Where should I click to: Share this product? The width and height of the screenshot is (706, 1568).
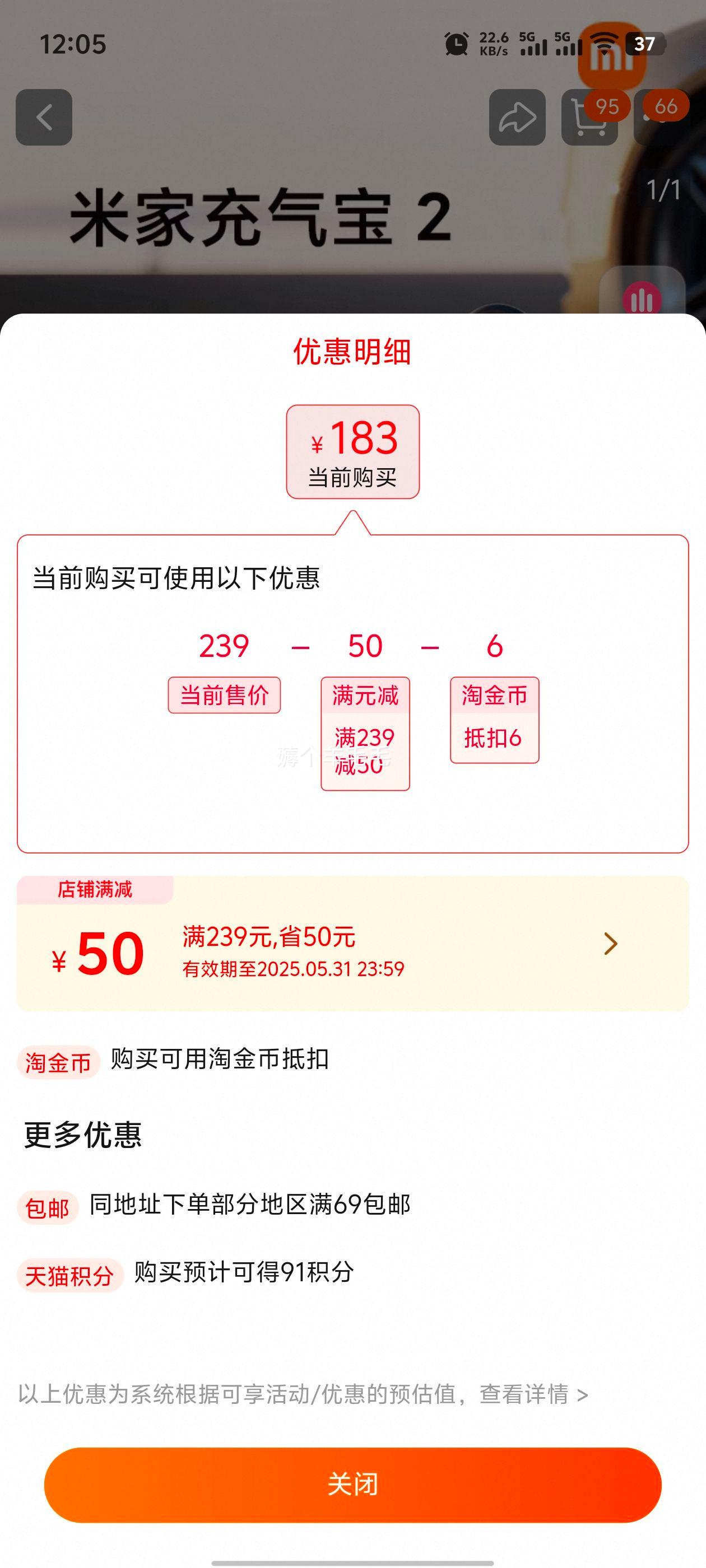coord(517,118)
